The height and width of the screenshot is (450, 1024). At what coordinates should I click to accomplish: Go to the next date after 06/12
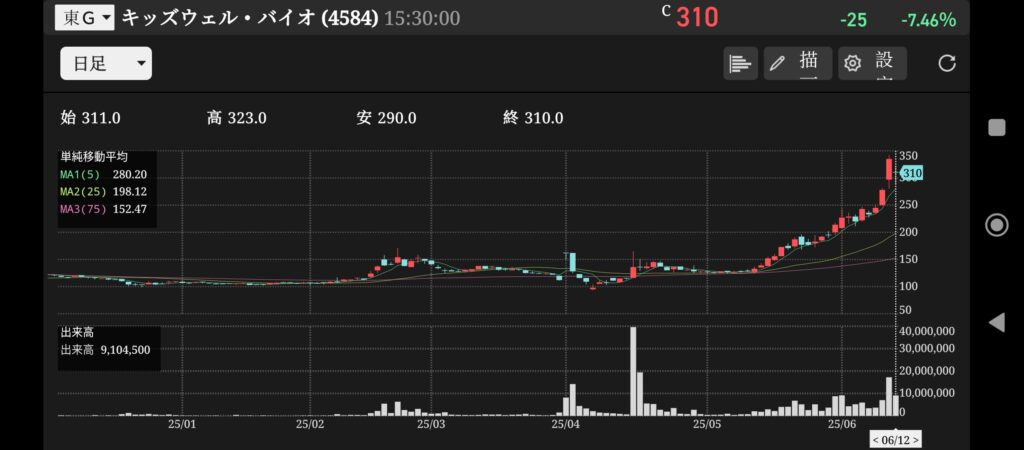(x=915, y=440)
